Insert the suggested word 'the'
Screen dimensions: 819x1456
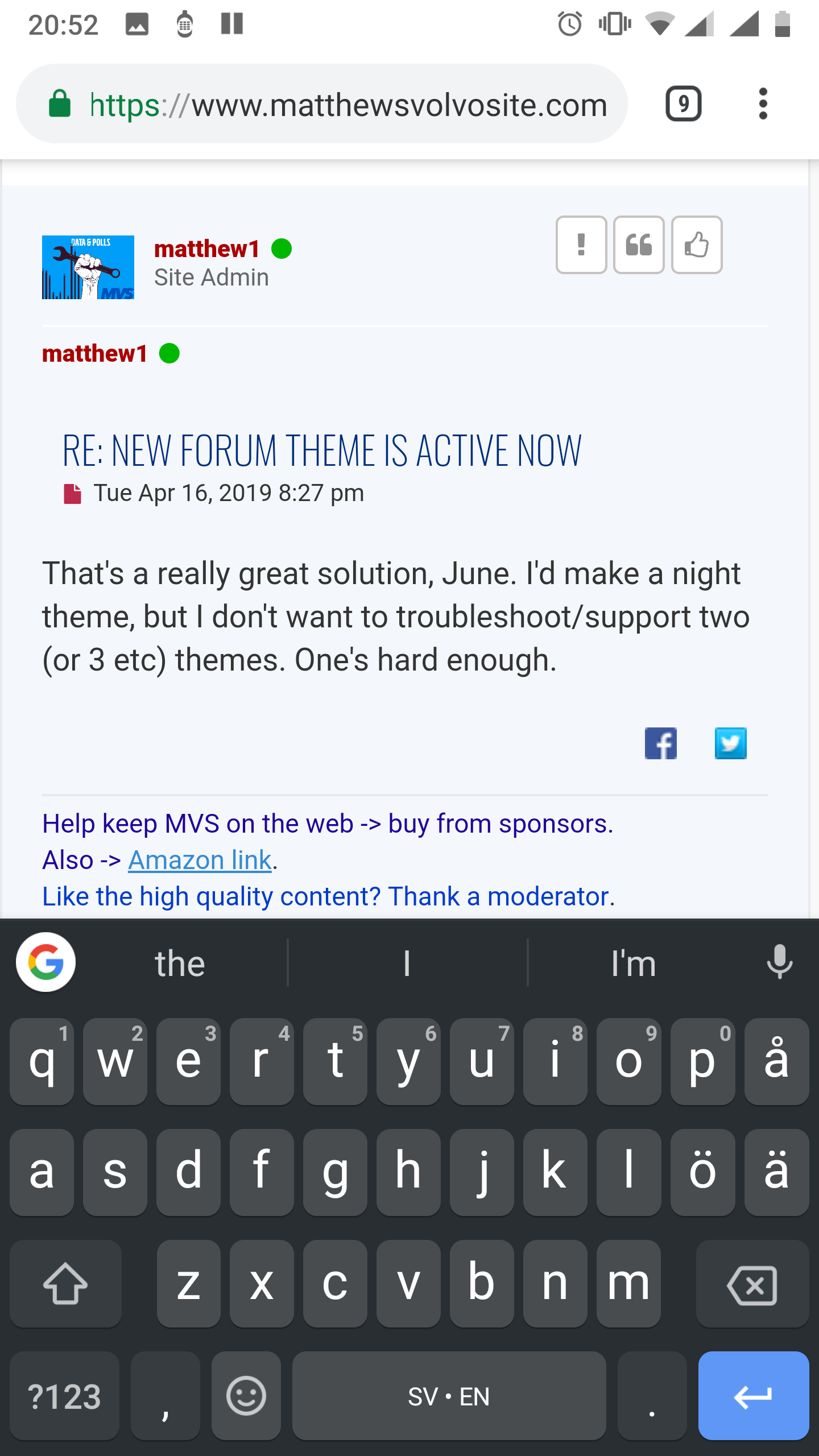[180, 963]
